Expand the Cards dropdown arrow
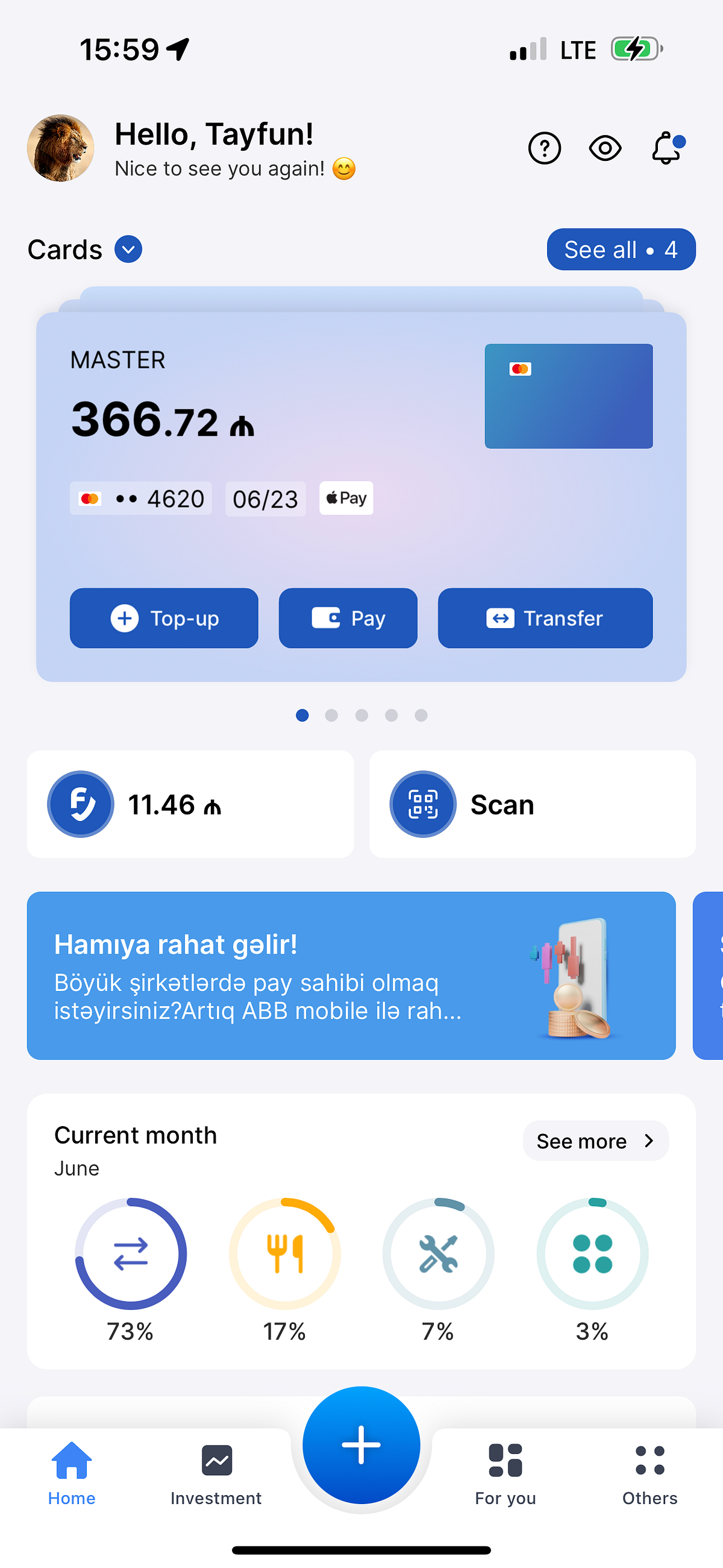The height and width of the screenshot is (1568, 723). pos(128,250)
